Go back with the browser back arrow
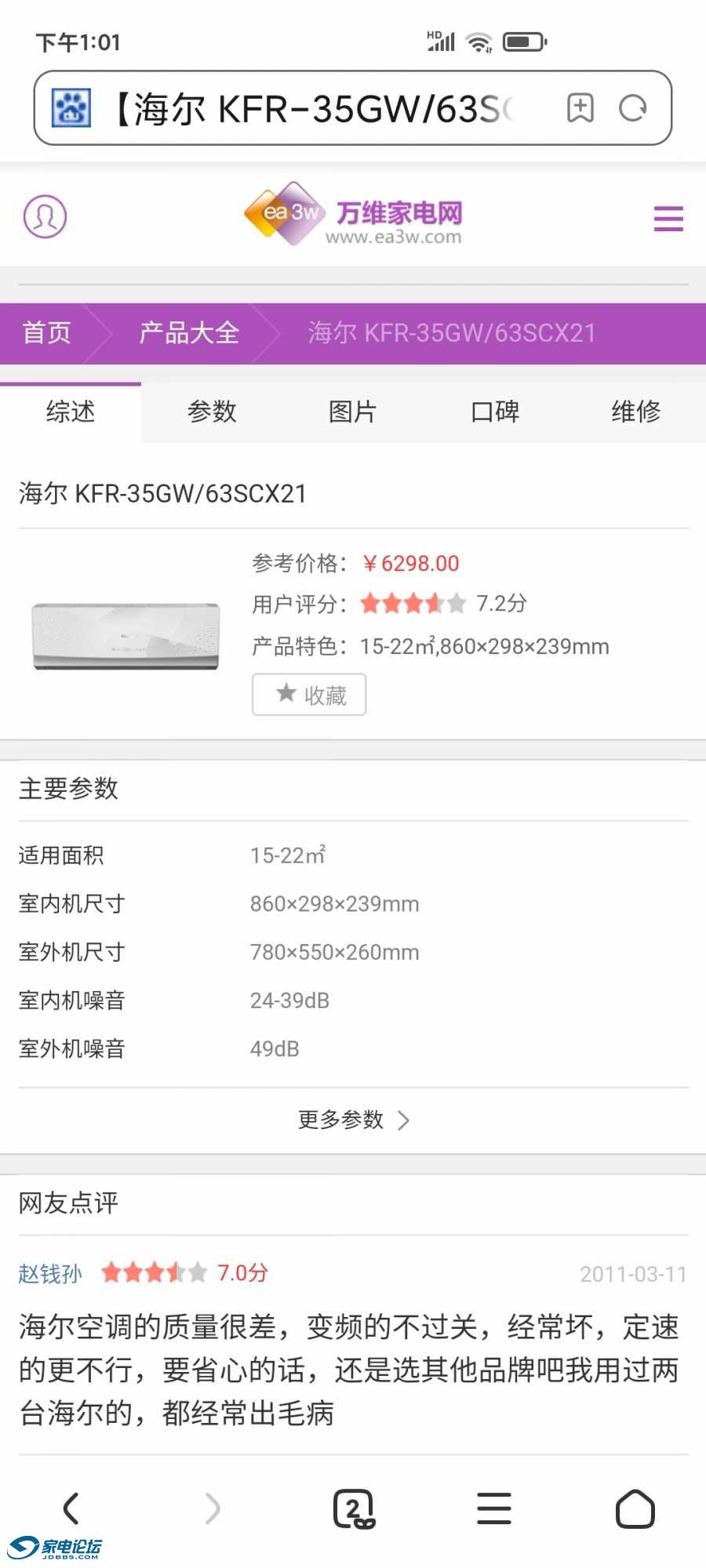The height and width of the screenshot is (1568, 706). (71, 1508)
